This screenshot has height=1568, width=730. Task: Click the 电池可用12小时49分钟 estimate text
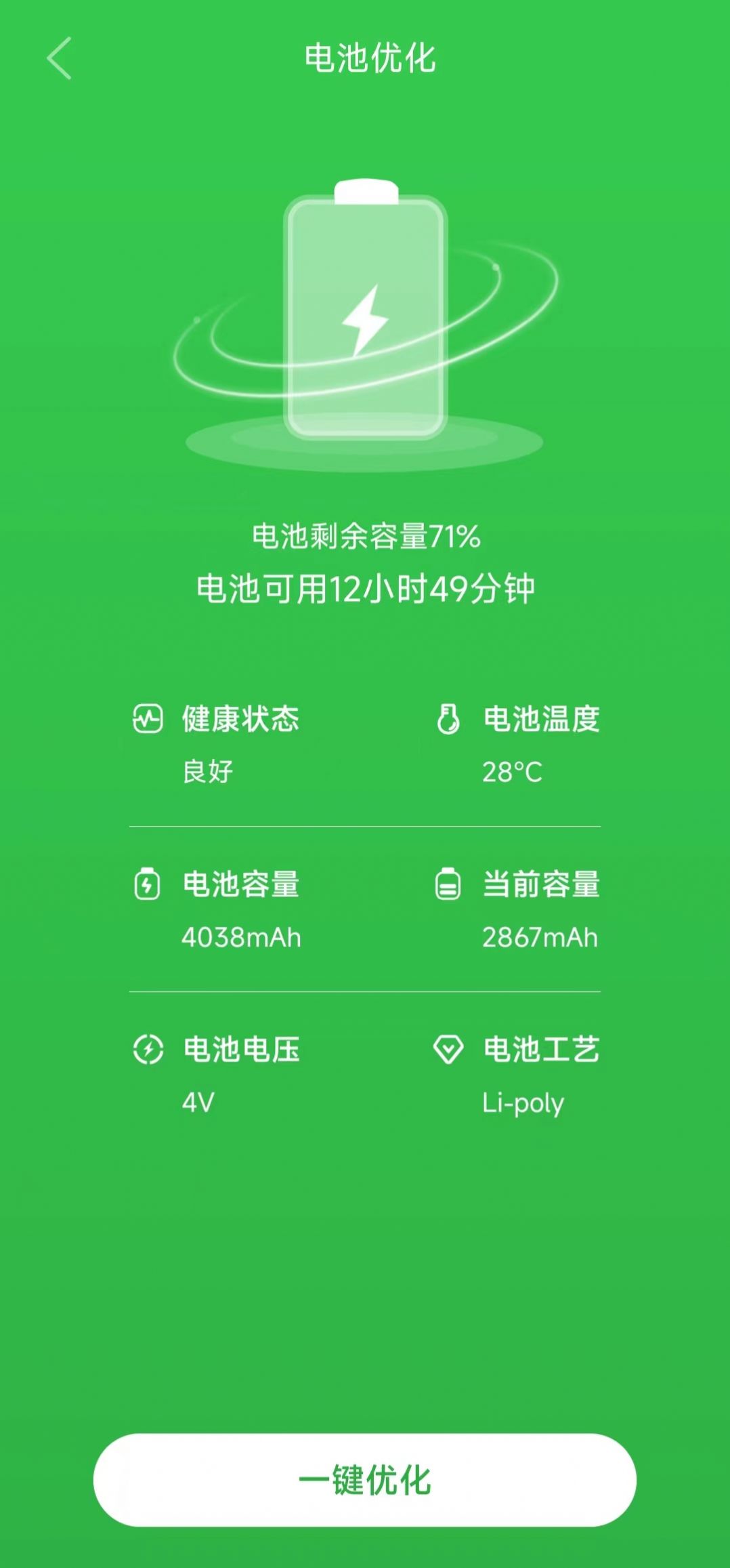365,589
